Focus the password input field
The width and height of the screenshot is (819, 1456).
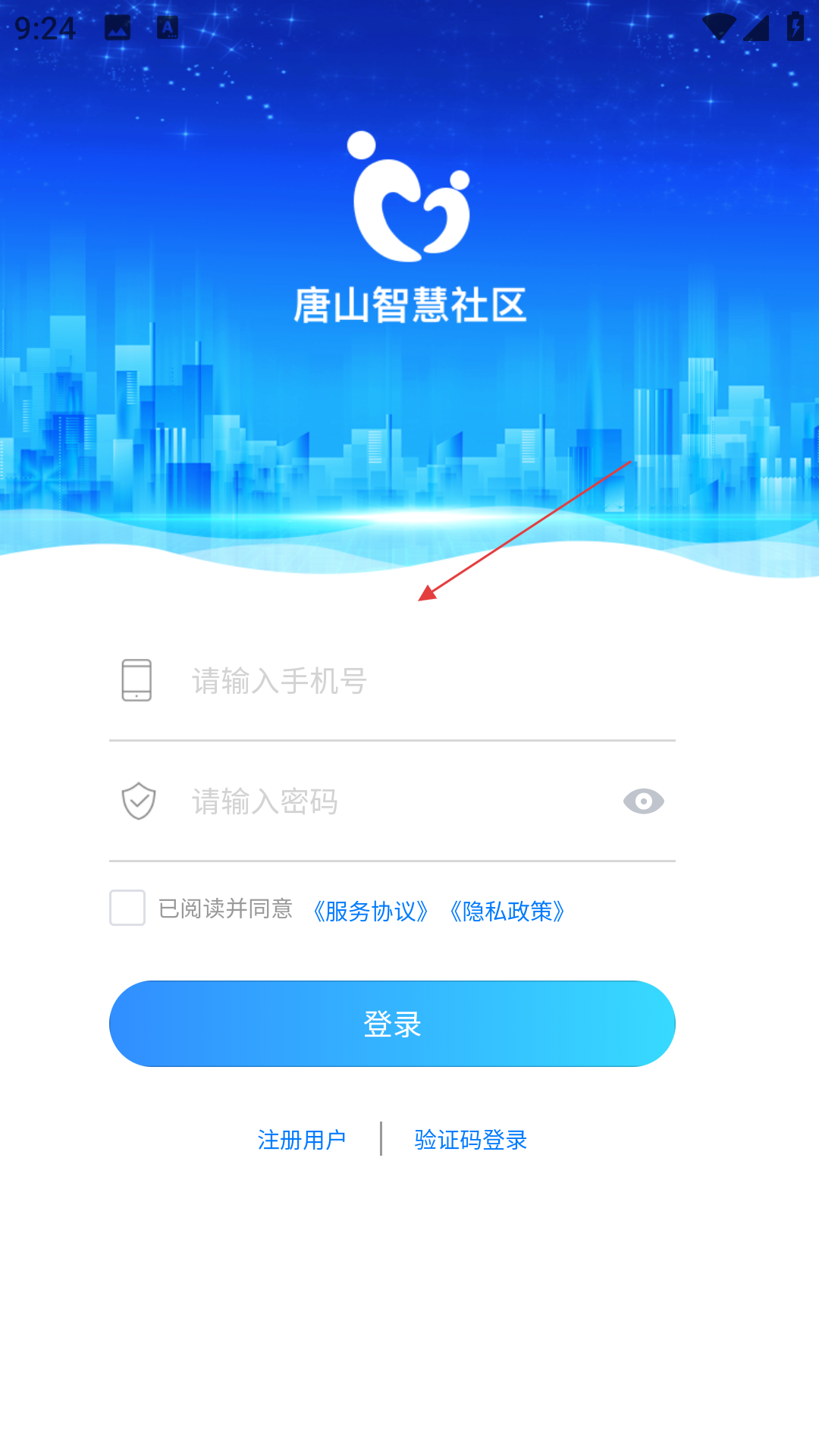(x=402, y=801)
